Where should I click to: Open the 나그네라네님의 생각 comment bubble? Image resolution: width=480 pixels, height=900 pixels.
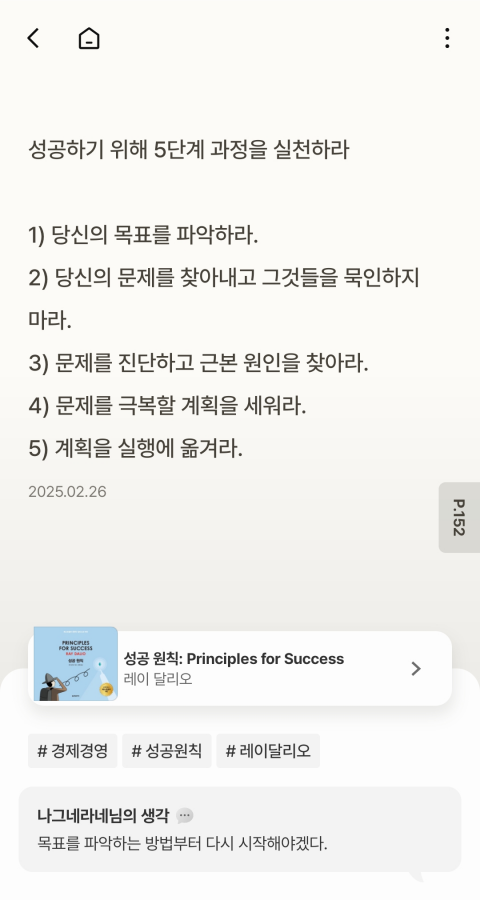tap(240, 829)
